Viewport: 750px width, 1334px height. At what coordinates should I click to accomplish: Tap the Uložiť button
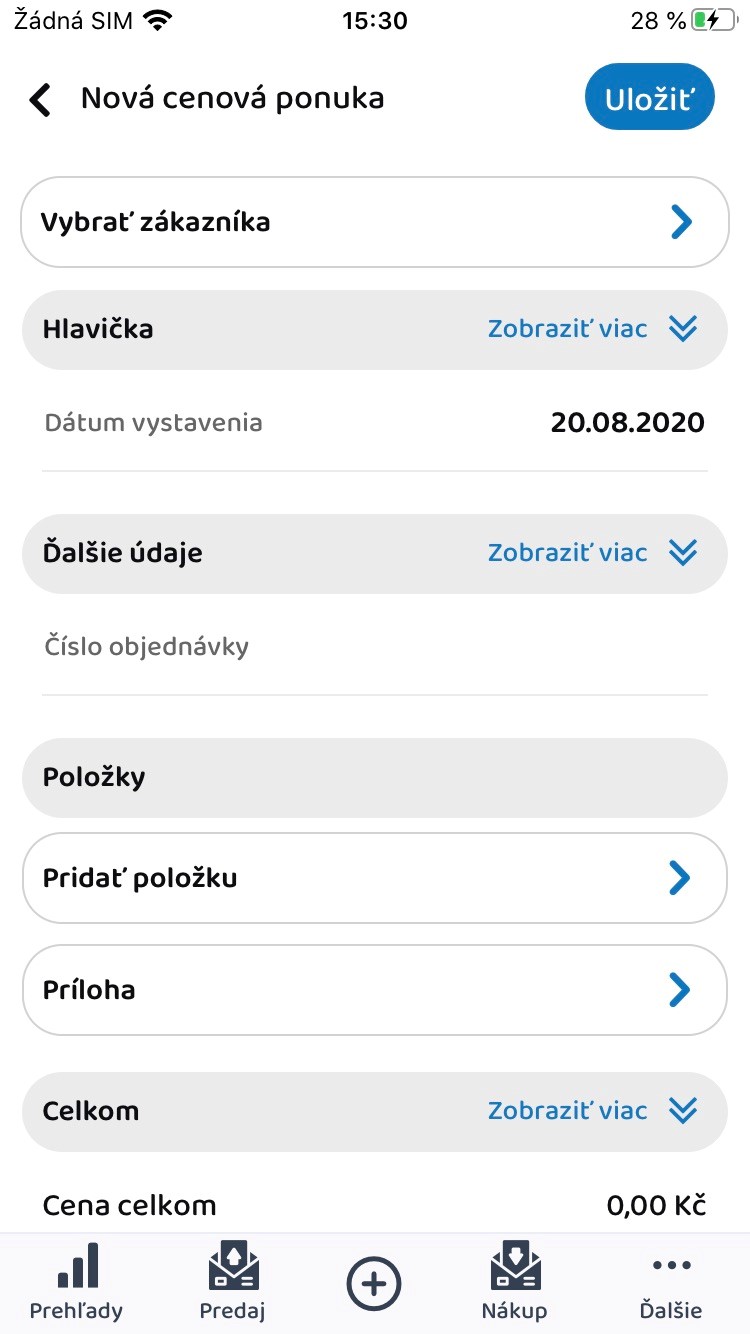click(x=649, y=98)
